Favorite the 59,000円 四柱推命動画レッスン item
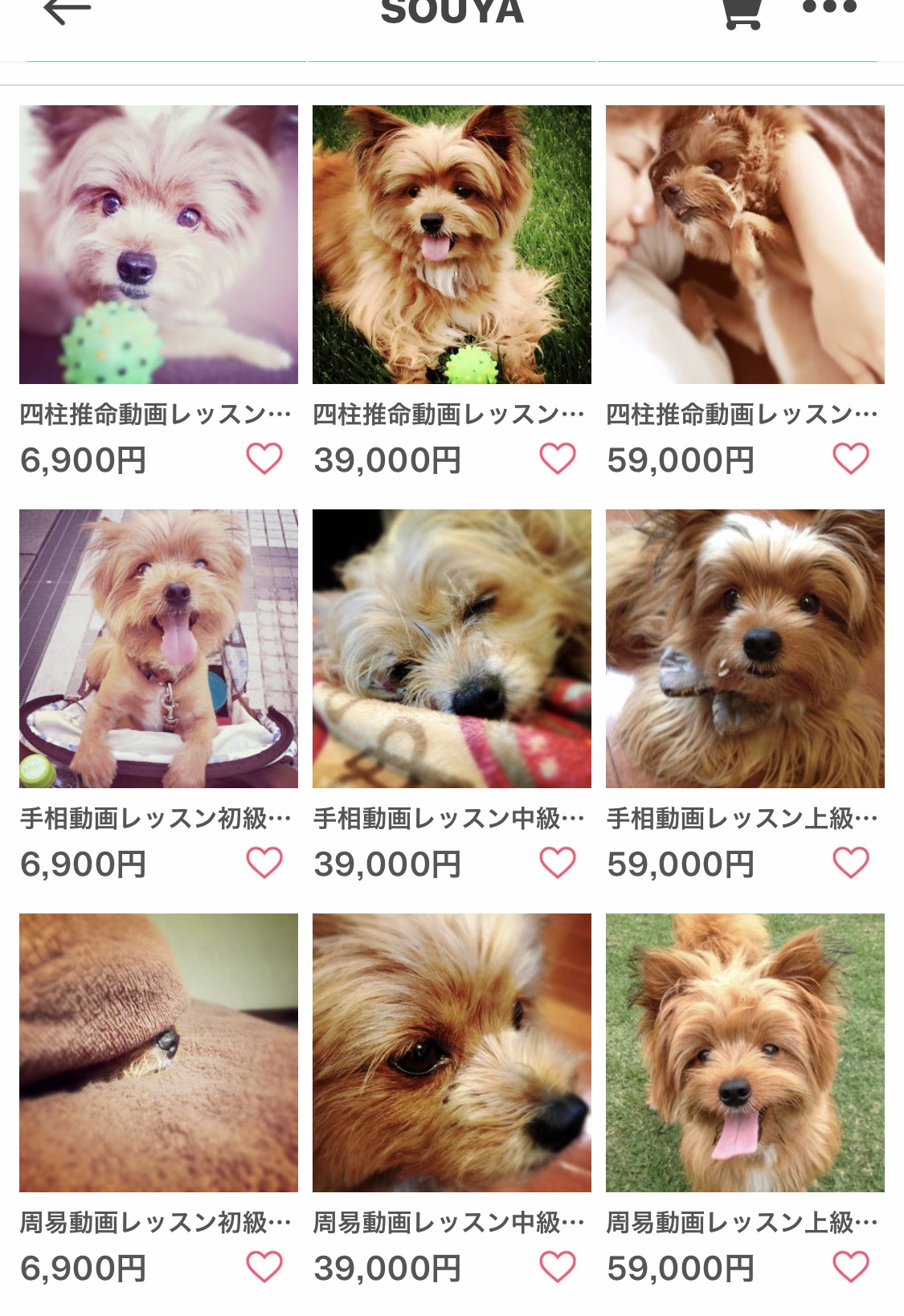This screenshot has width=904, height=1316. 851,459
